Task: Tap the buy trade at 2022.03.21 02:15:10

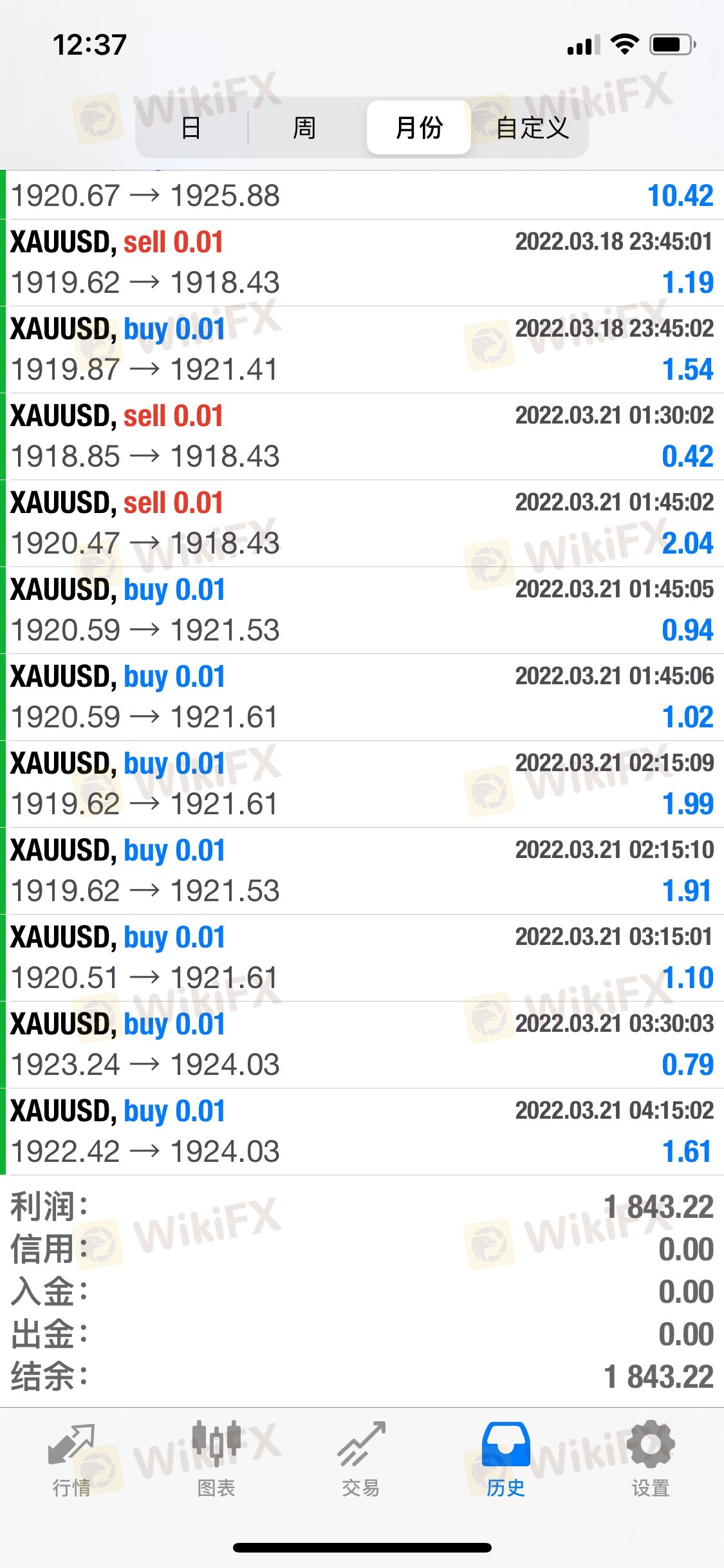Action: [x=362, y=871]
